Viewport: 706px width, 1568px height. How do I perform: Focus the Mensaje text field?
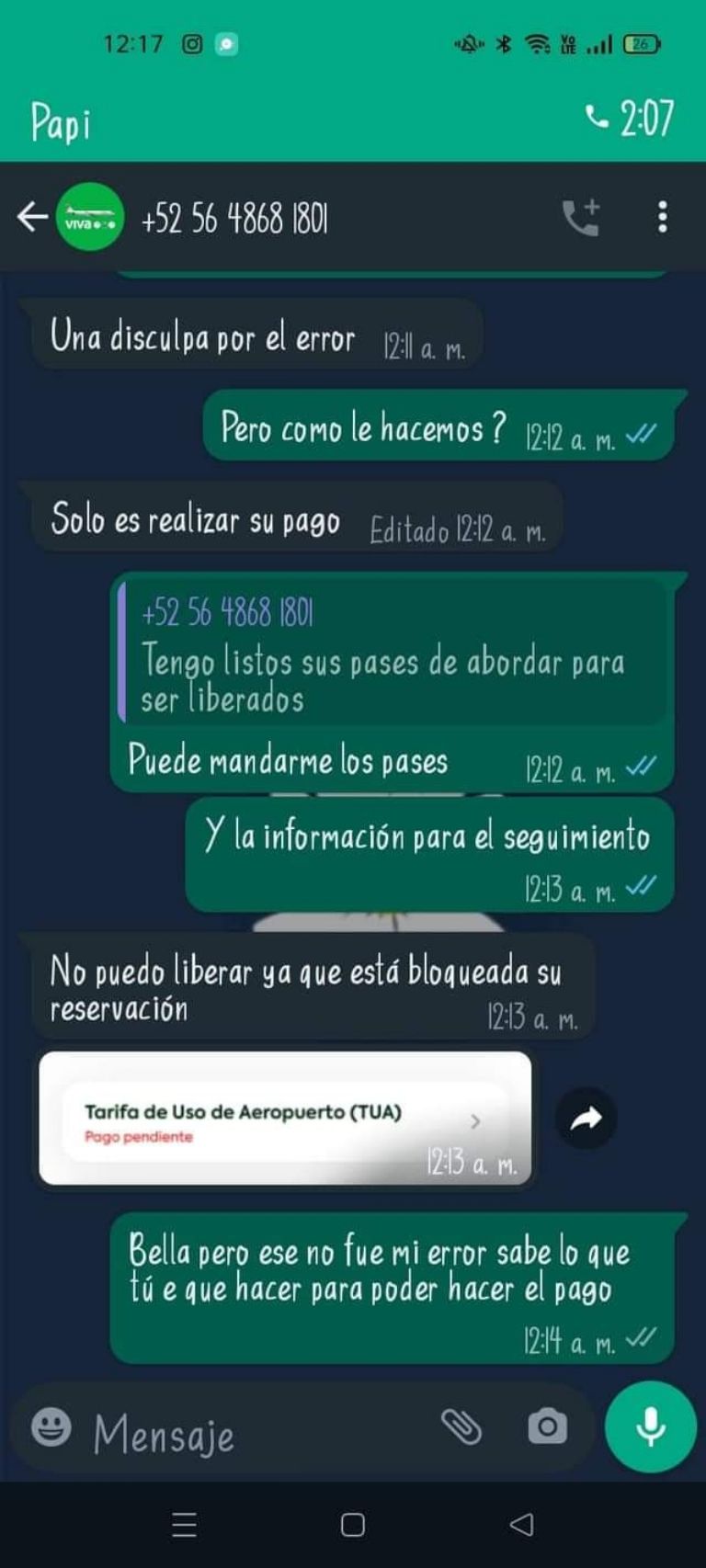click(x=257, y=1431)
